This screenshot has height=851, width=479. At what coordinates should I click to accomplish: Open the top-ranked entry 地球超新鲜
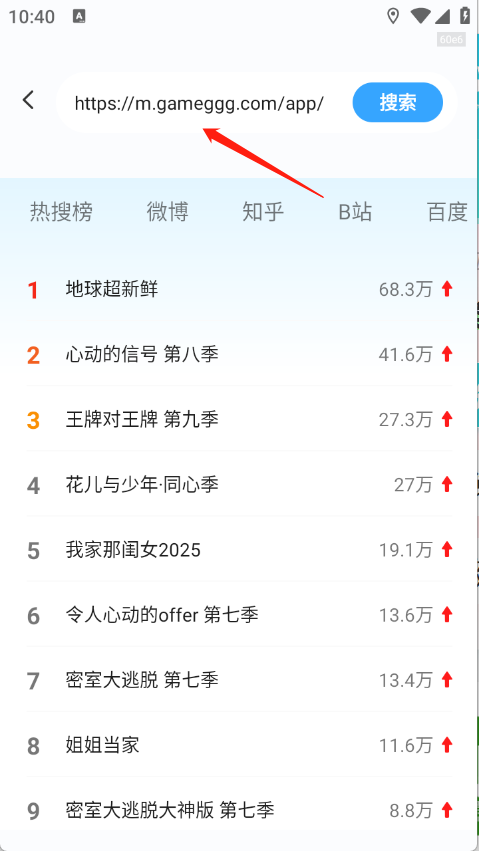(239, 289)
